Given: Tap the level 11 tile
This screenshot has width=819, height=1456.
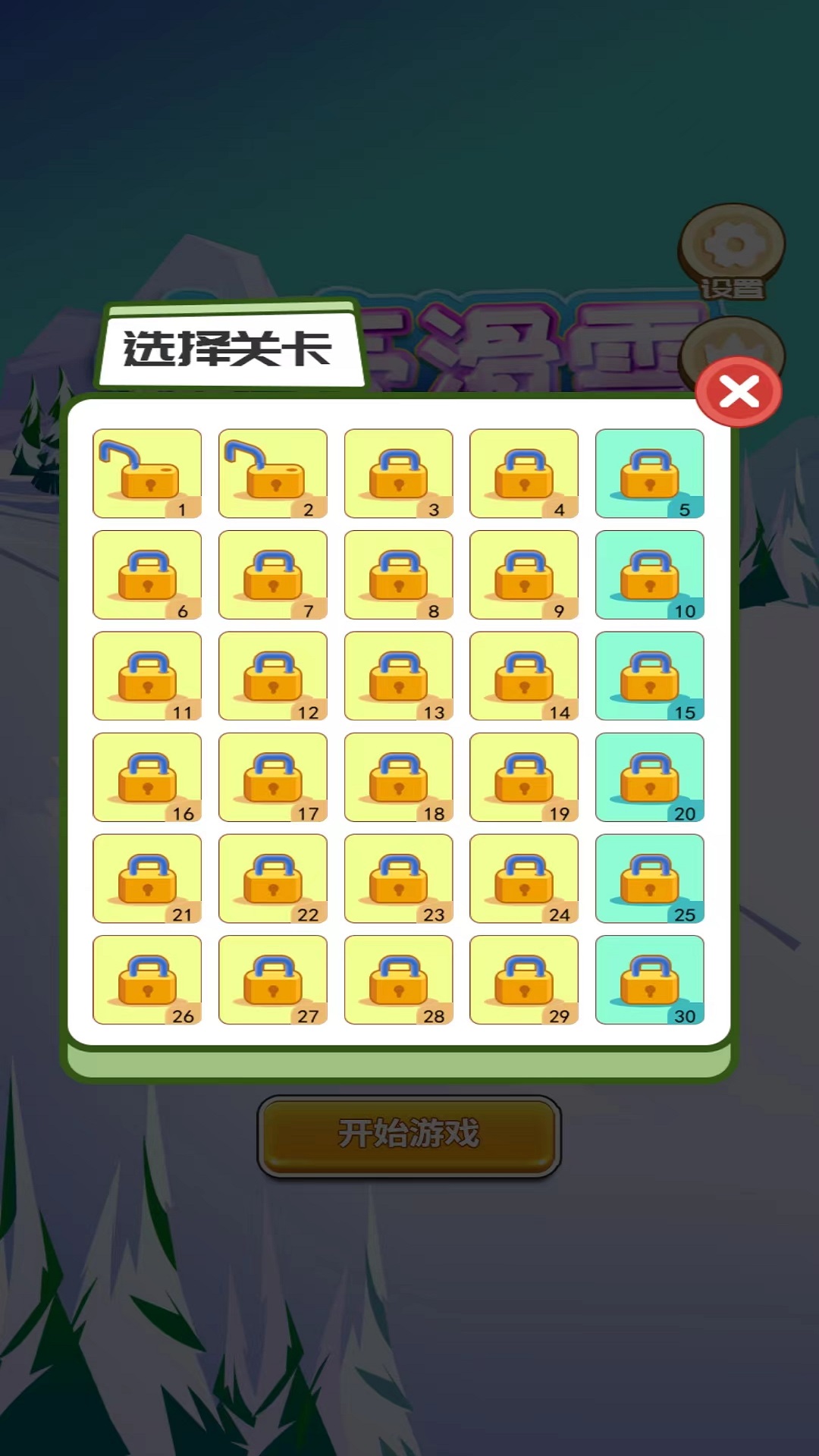Looking at the screenshot, I should click(x=147, y=676).
